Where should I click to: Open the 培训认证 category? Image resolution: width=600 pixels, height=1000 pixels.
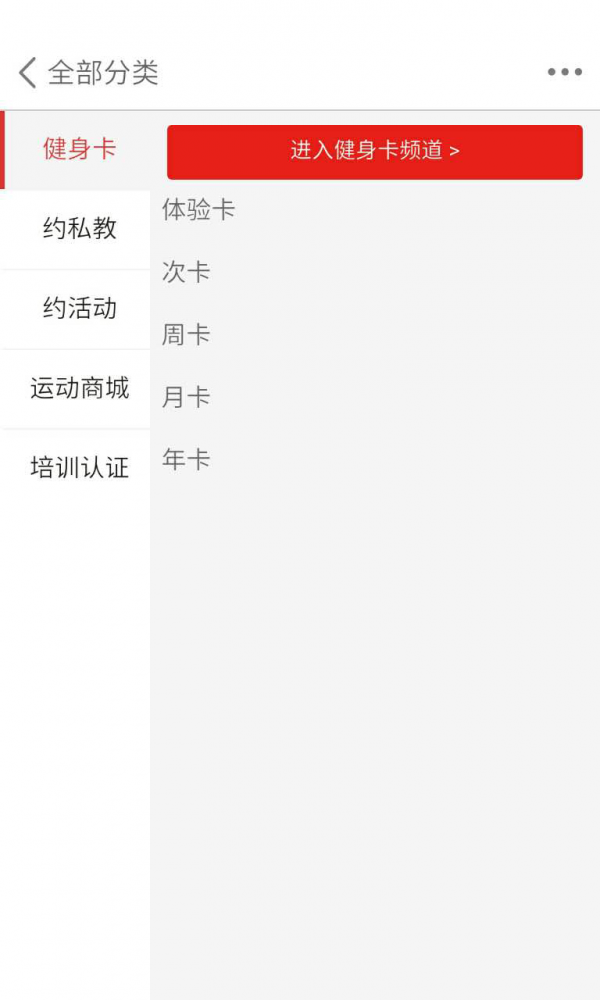pyautogui.click(x=78, y=467)
